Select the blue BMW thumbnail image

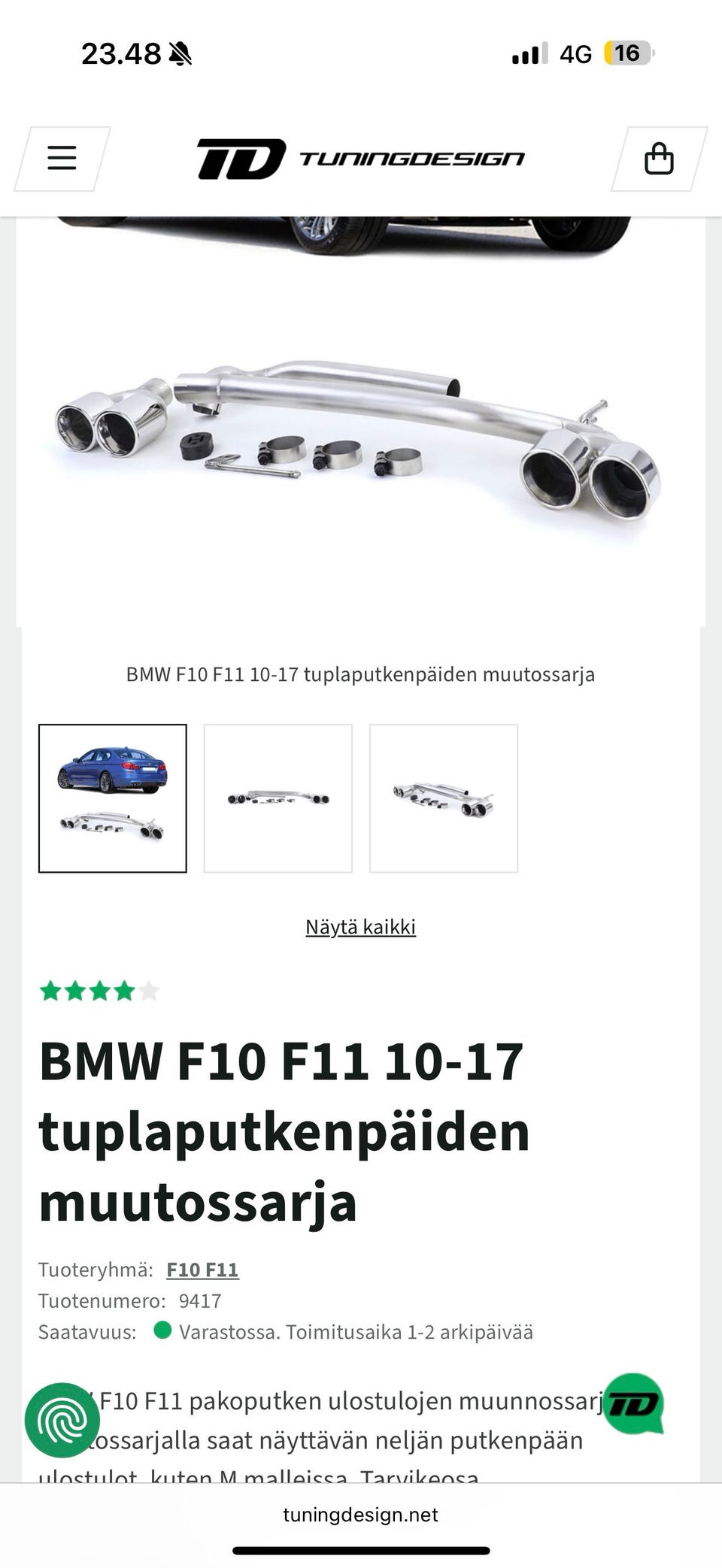click(113, 798)
